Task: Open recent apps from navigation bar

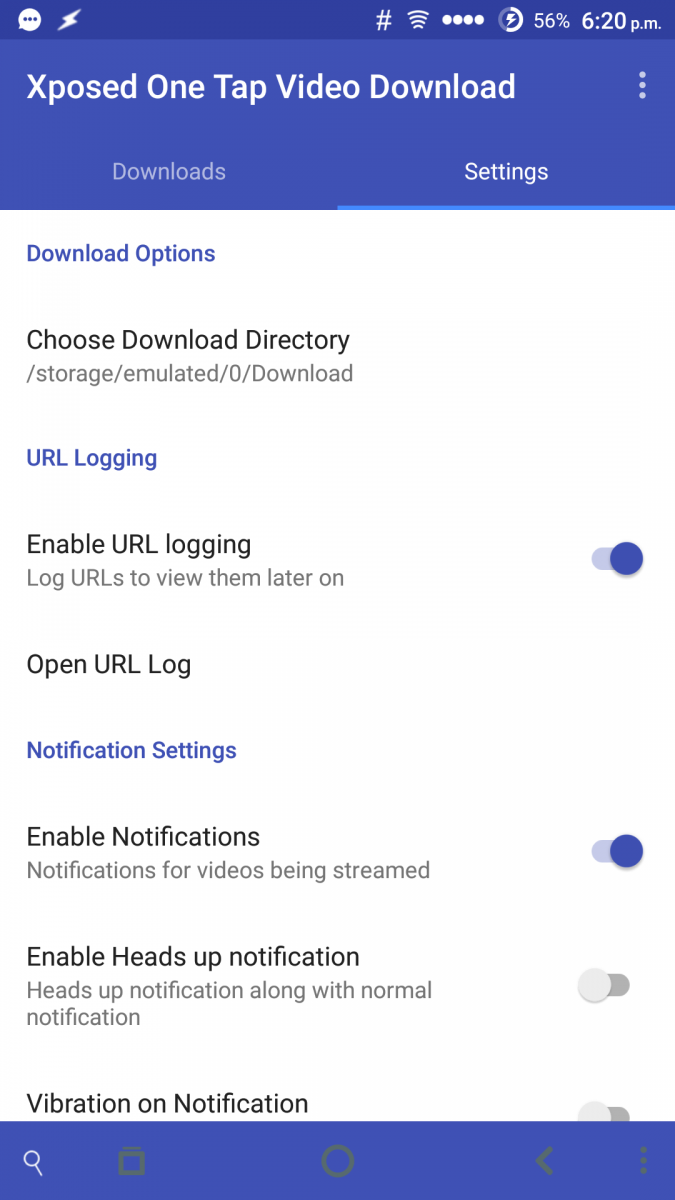Action: [x=132, y=1161]
